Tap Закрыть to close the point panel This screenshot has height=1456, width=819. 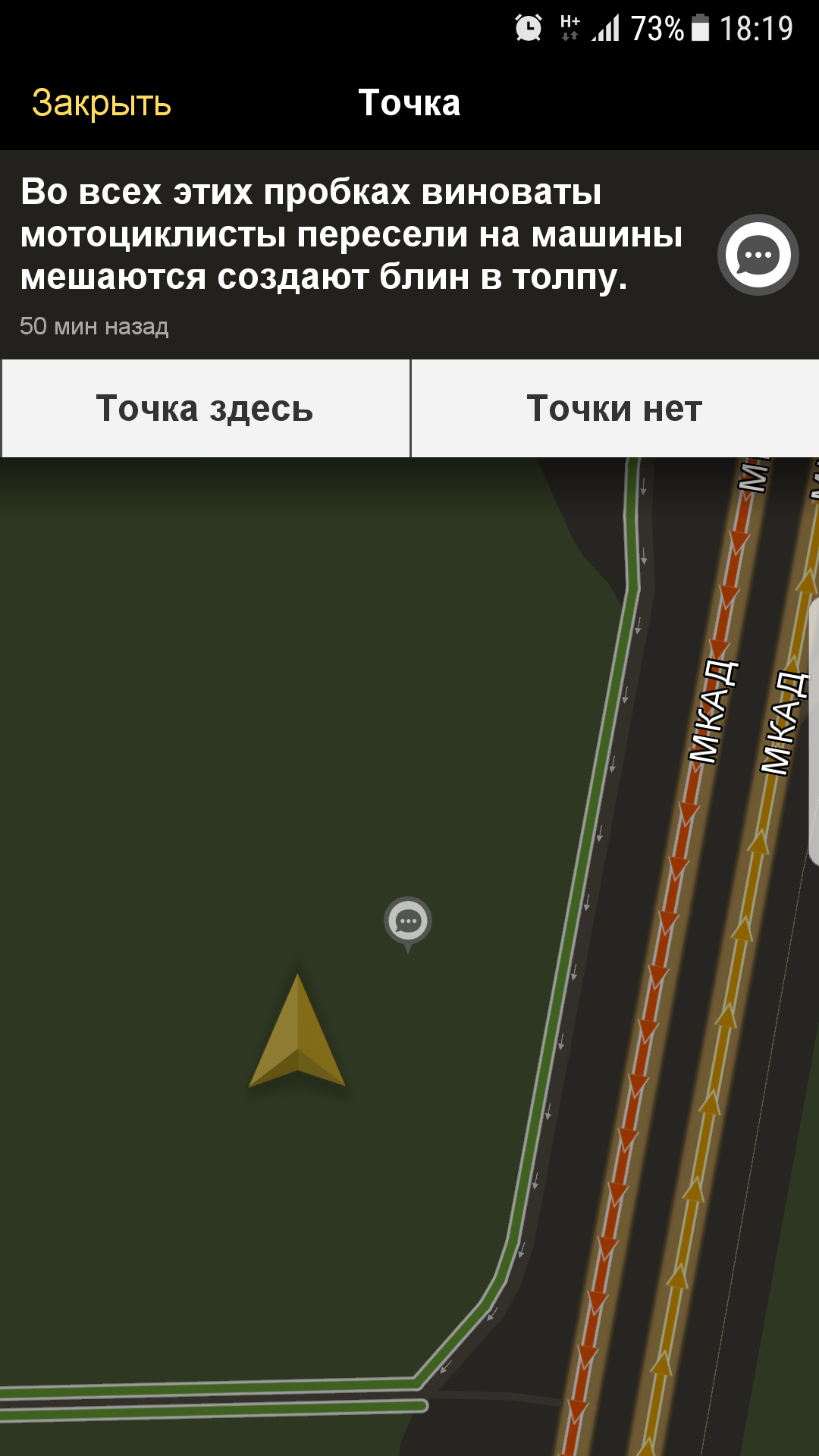[x=101, y=103]
